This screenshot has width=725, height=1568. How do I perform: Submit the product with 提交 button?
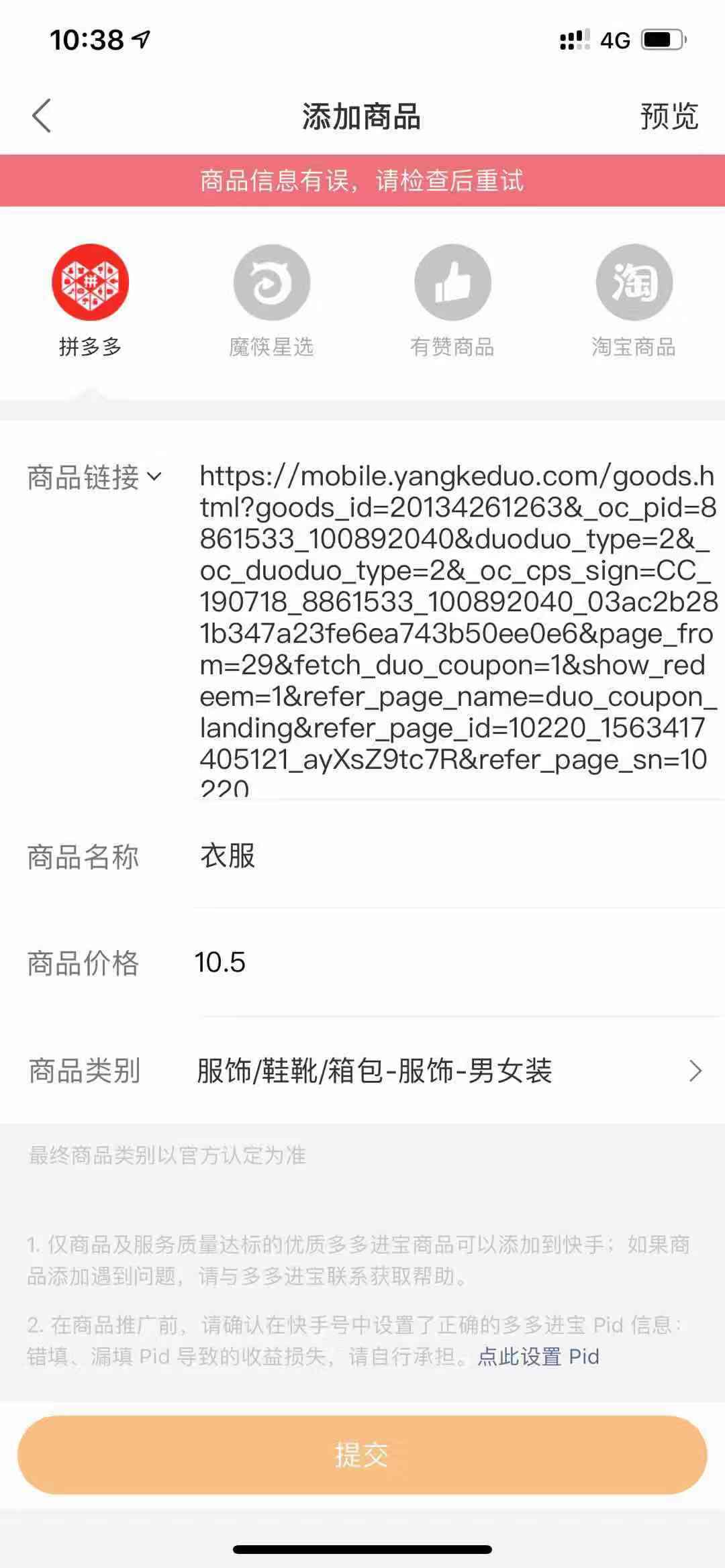tap(362, 1455)
